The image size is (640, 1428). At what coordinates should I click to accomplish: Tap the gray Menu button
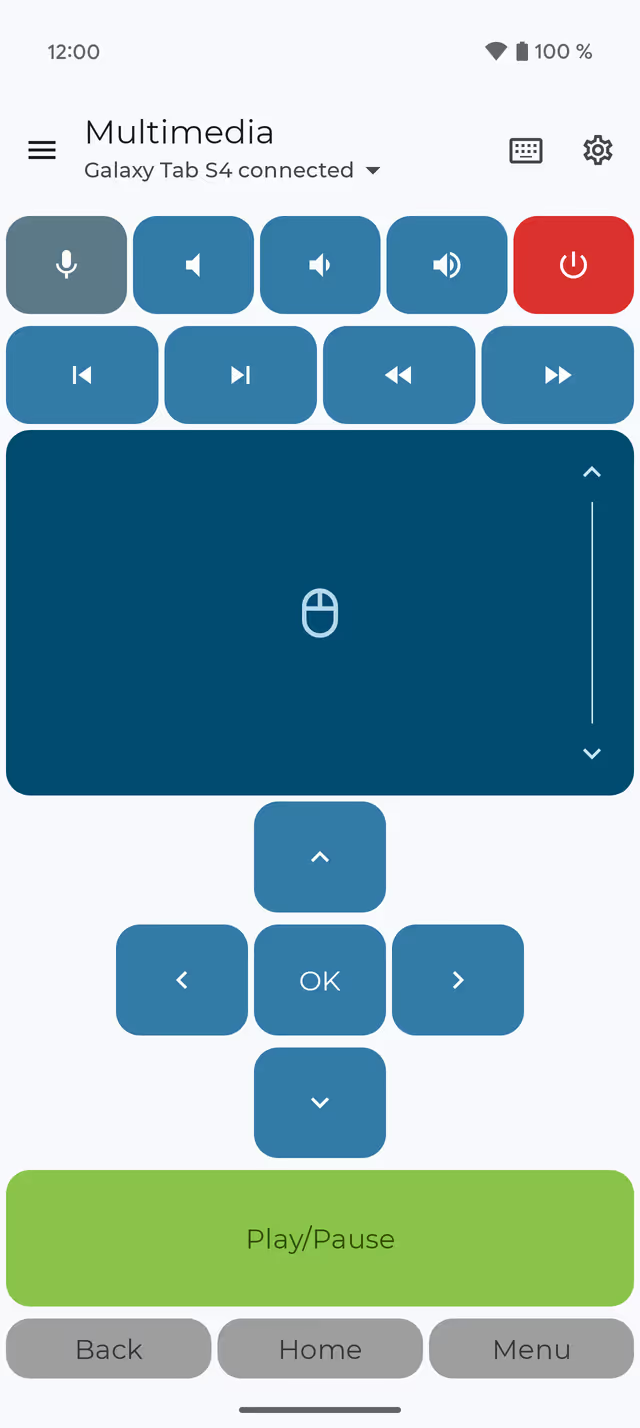pyautogui.click(x=531, y=1349)
